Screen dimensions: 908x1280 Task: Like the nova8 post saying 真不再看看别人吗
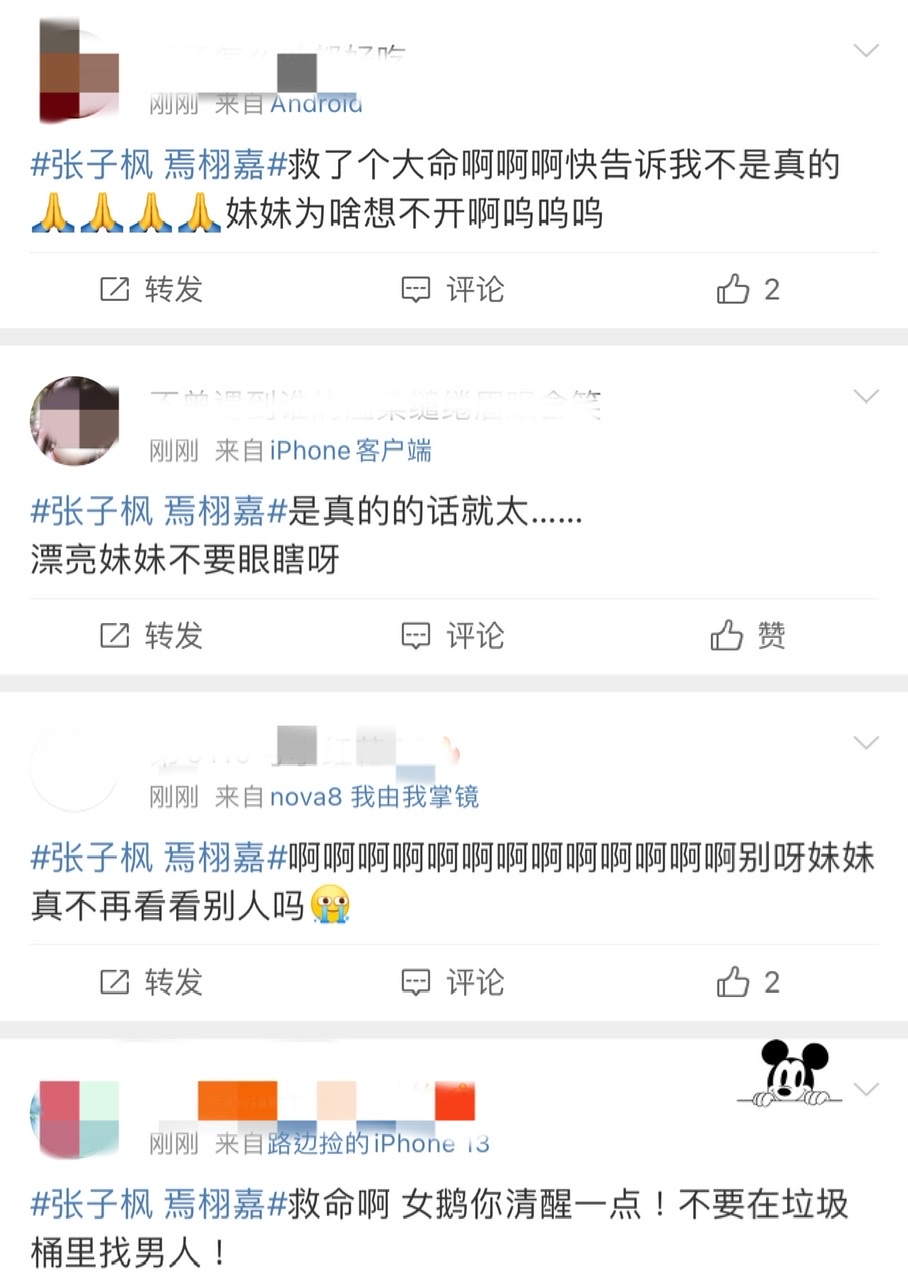(x=748, y=982)
